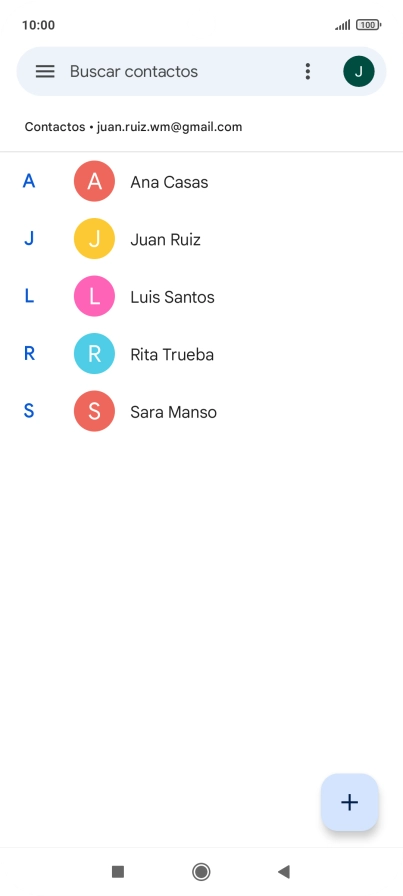Open contact Rita Trueba

tap(201, 354)
